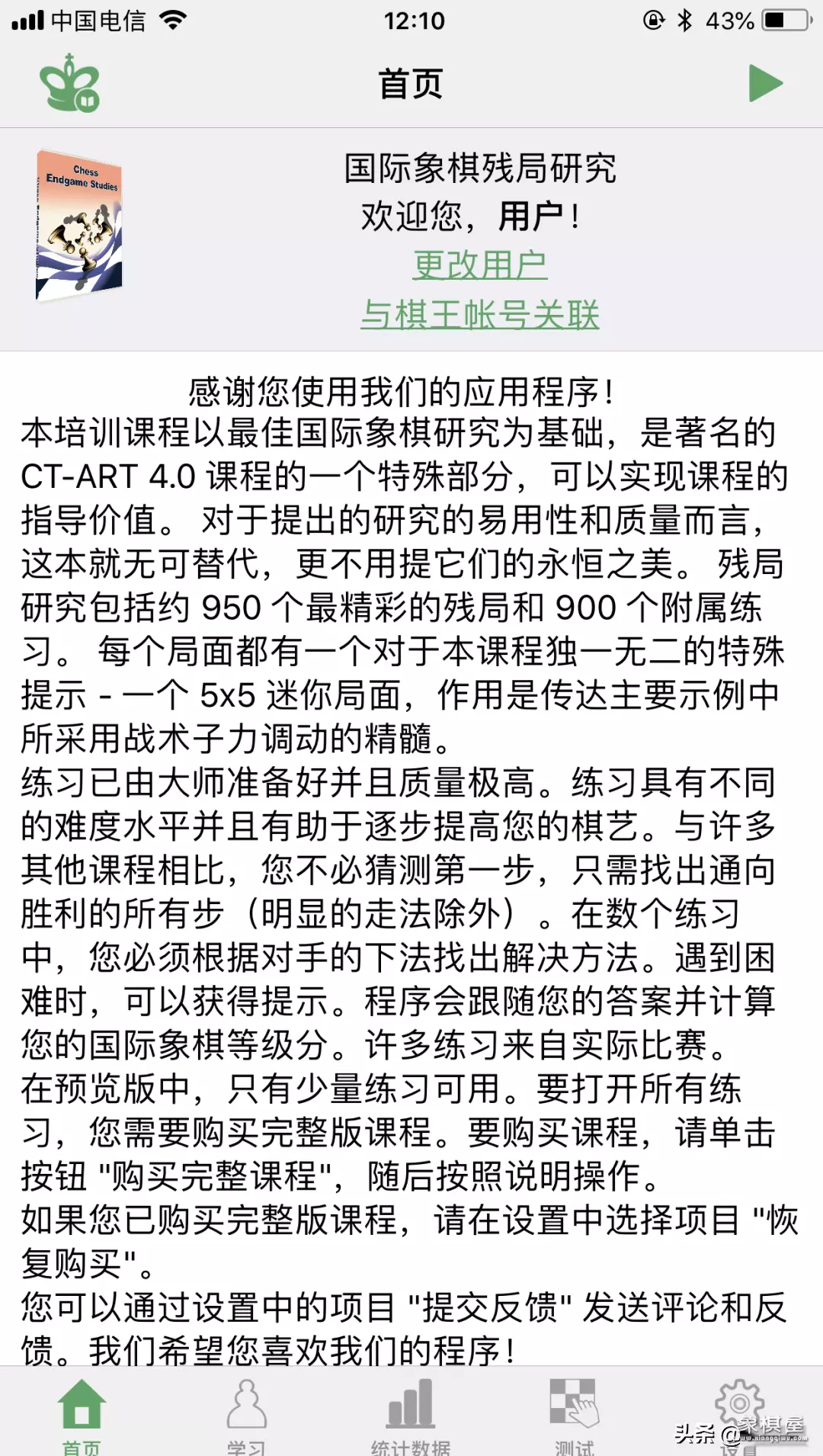The width and height of the screenshot is (823, 1456).
Task: Open the 与棋王帐号关联 link
Action: point(479,314)
